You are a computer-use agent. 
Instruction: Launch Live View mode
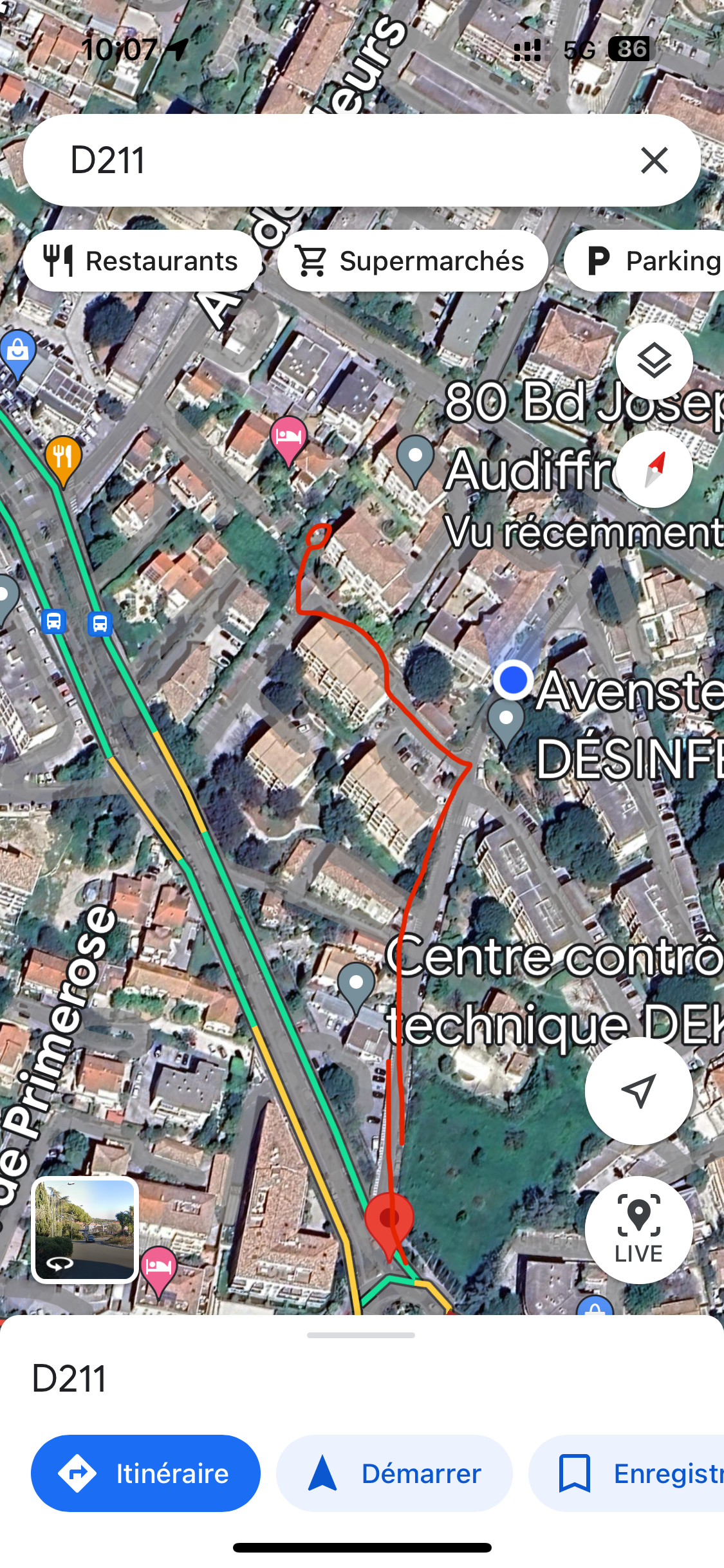(638, 1229)
